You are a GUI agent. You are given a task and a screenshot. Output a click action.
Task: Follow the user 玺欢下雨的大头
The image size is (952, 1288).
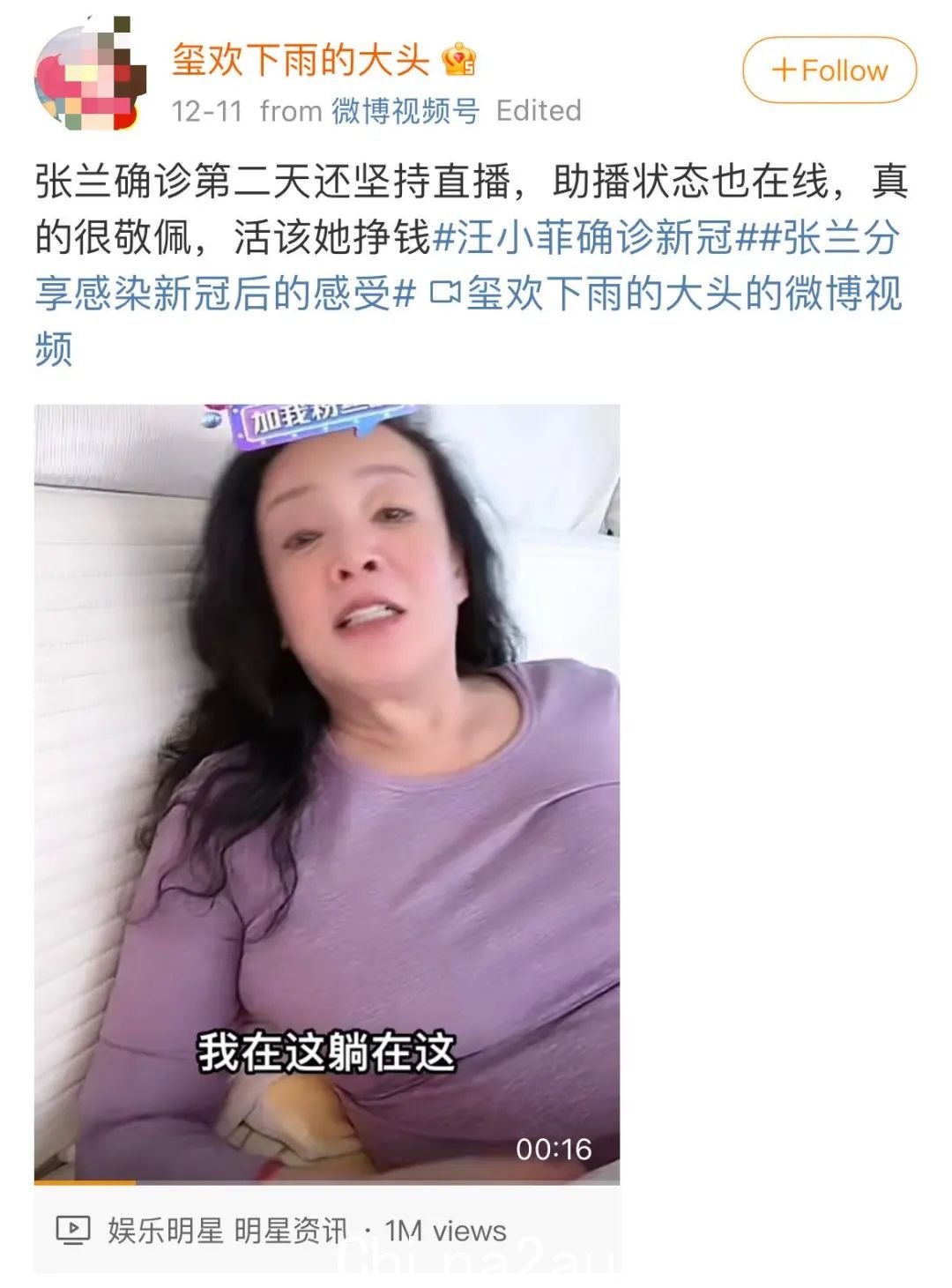[829, 70]
